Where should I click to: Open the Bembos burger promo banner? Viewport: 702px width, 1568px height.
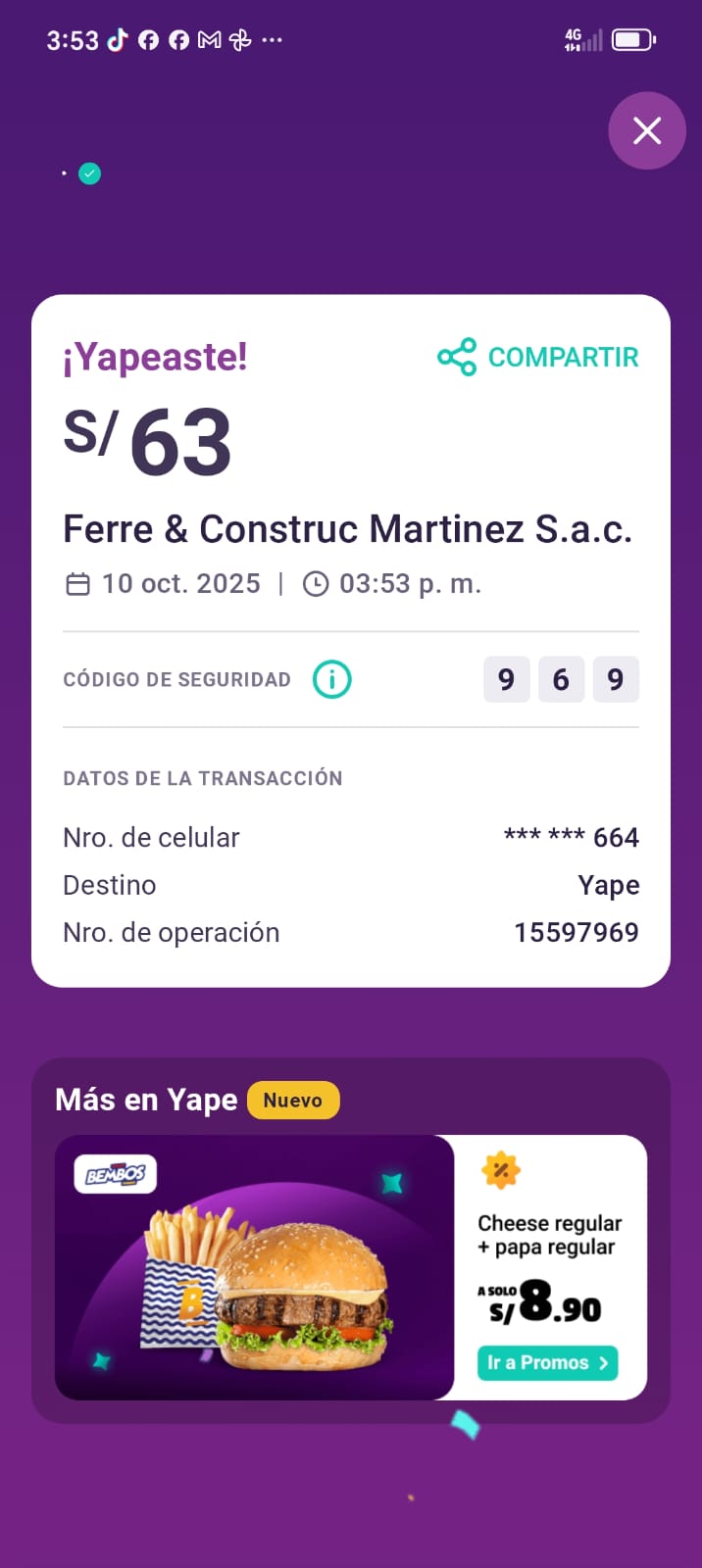[351, 1267]
